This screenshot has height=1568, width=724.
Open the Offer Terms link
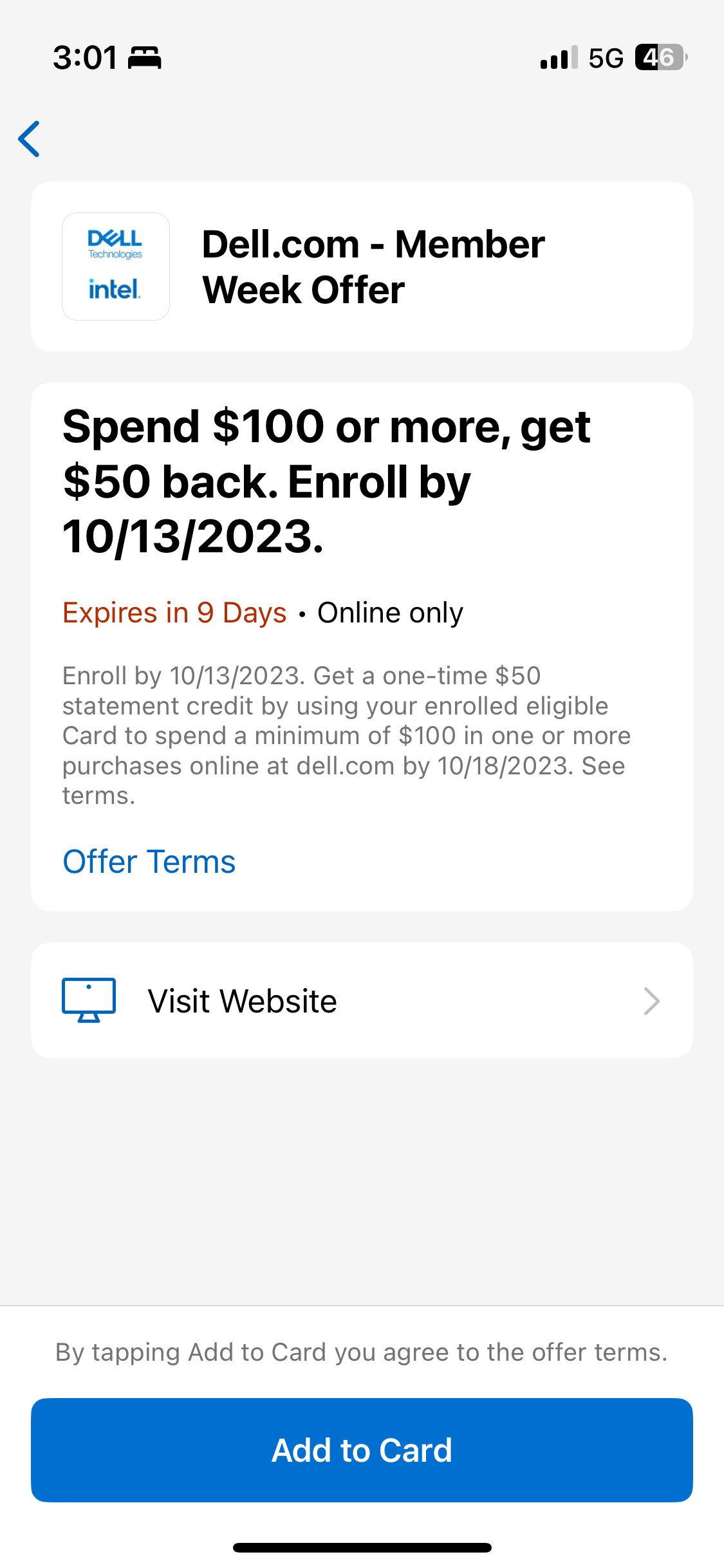(x=148, y=861)
